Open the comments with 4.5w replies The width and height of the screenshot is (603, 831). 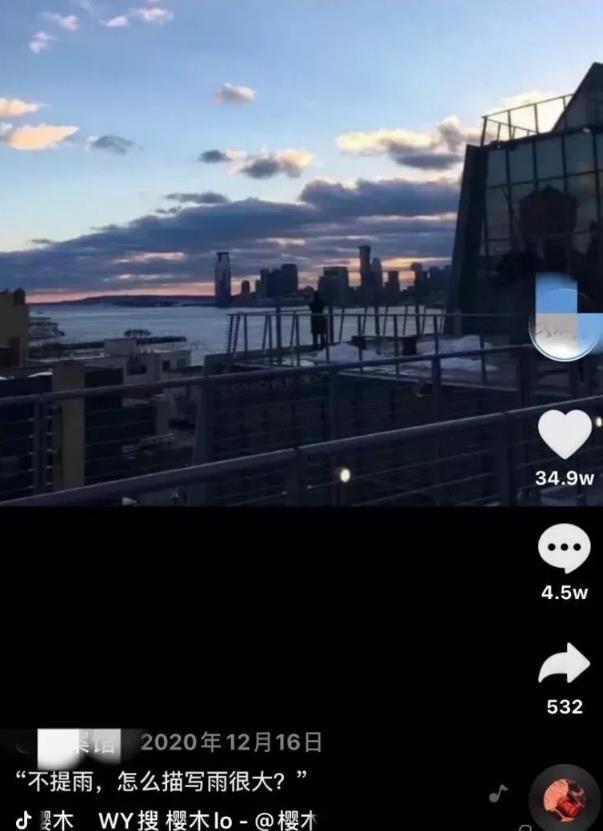[564, 549]
